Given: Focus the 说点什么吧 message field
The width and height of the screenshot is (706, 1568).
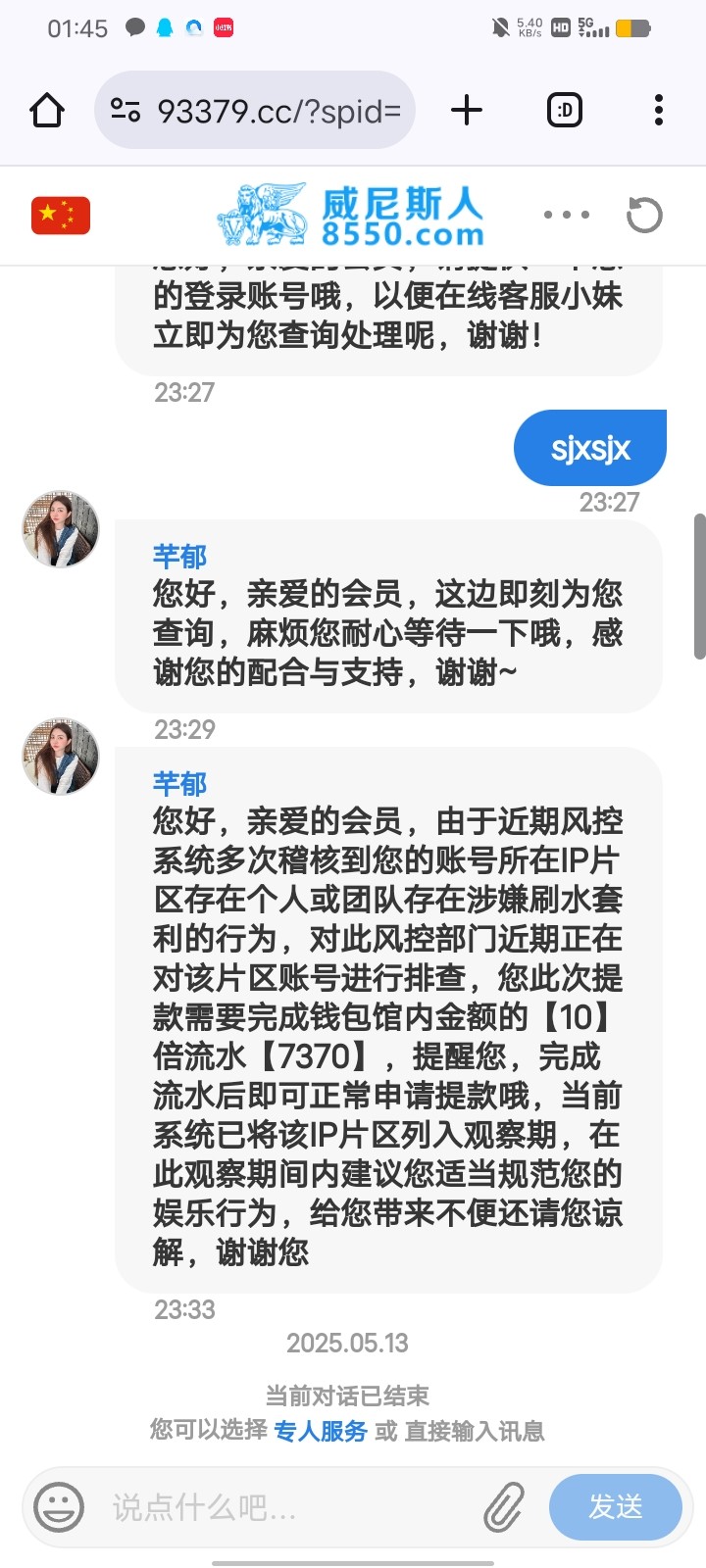Looking at the screenshot, I should (284, 1506).
